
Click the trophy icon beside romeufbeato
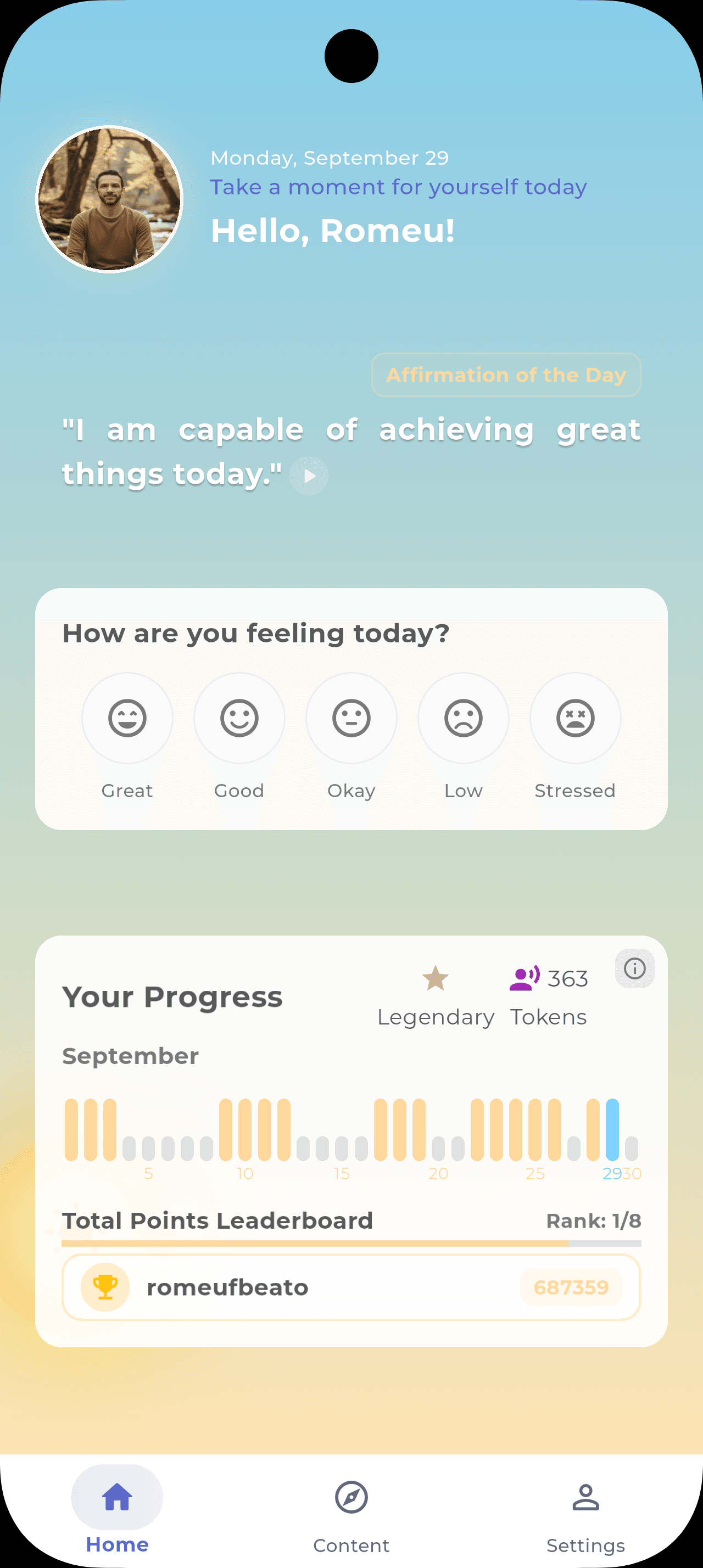click(105, 1287)
